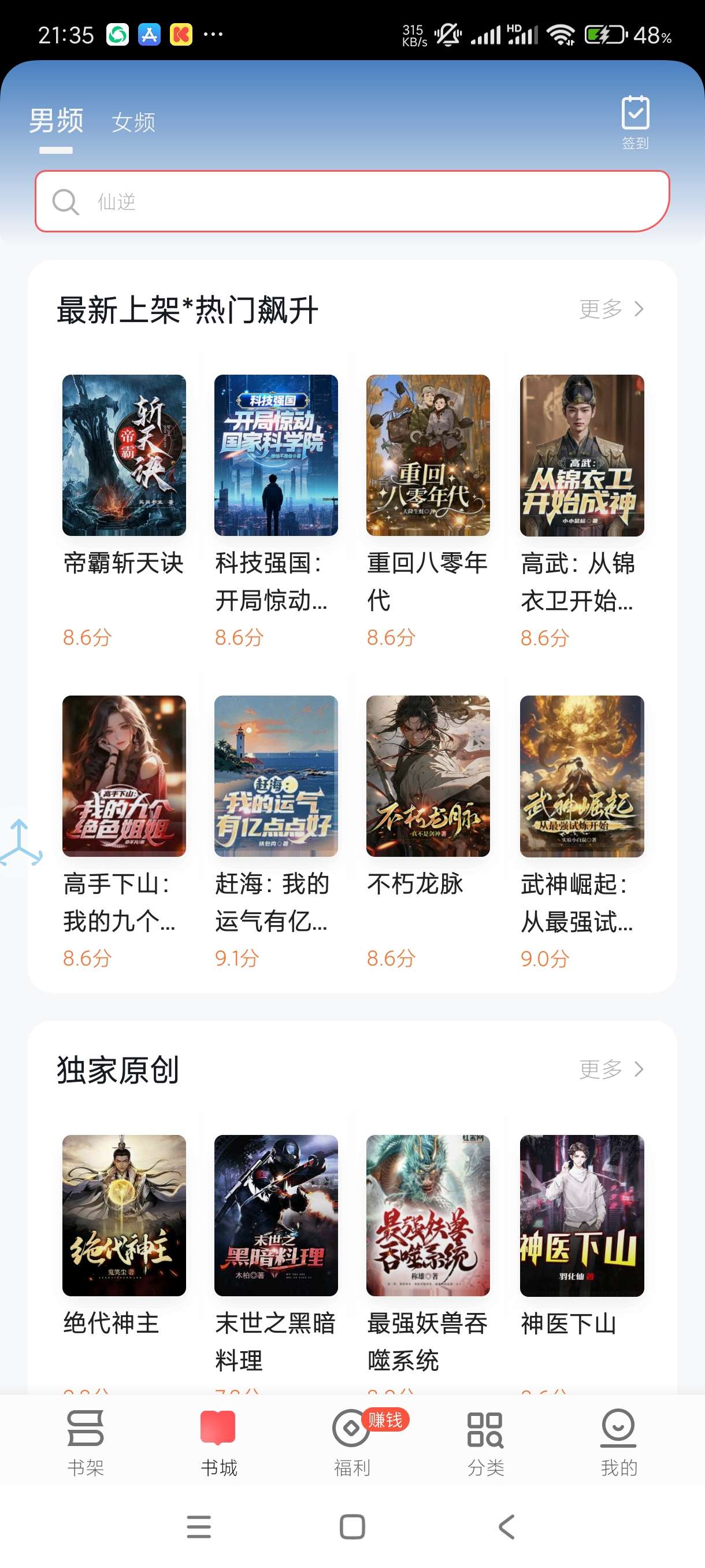
Task: Open the book 重回八零年代
Action: (x=428, y=455)
